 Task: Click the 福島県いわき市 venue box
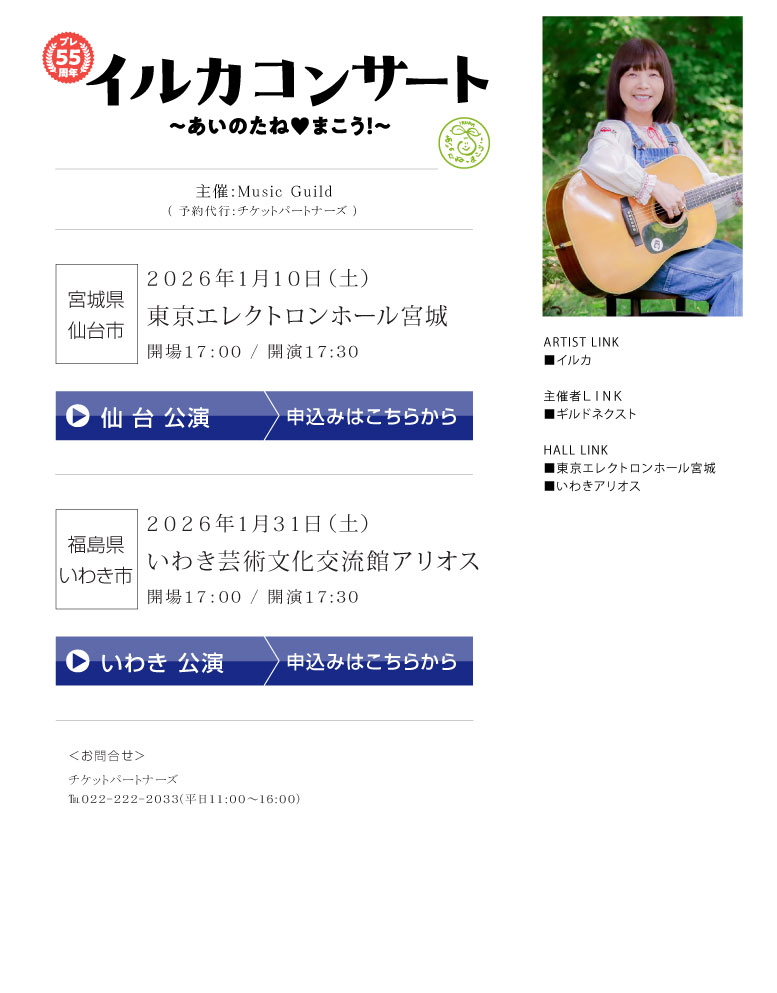click(95, 557)
